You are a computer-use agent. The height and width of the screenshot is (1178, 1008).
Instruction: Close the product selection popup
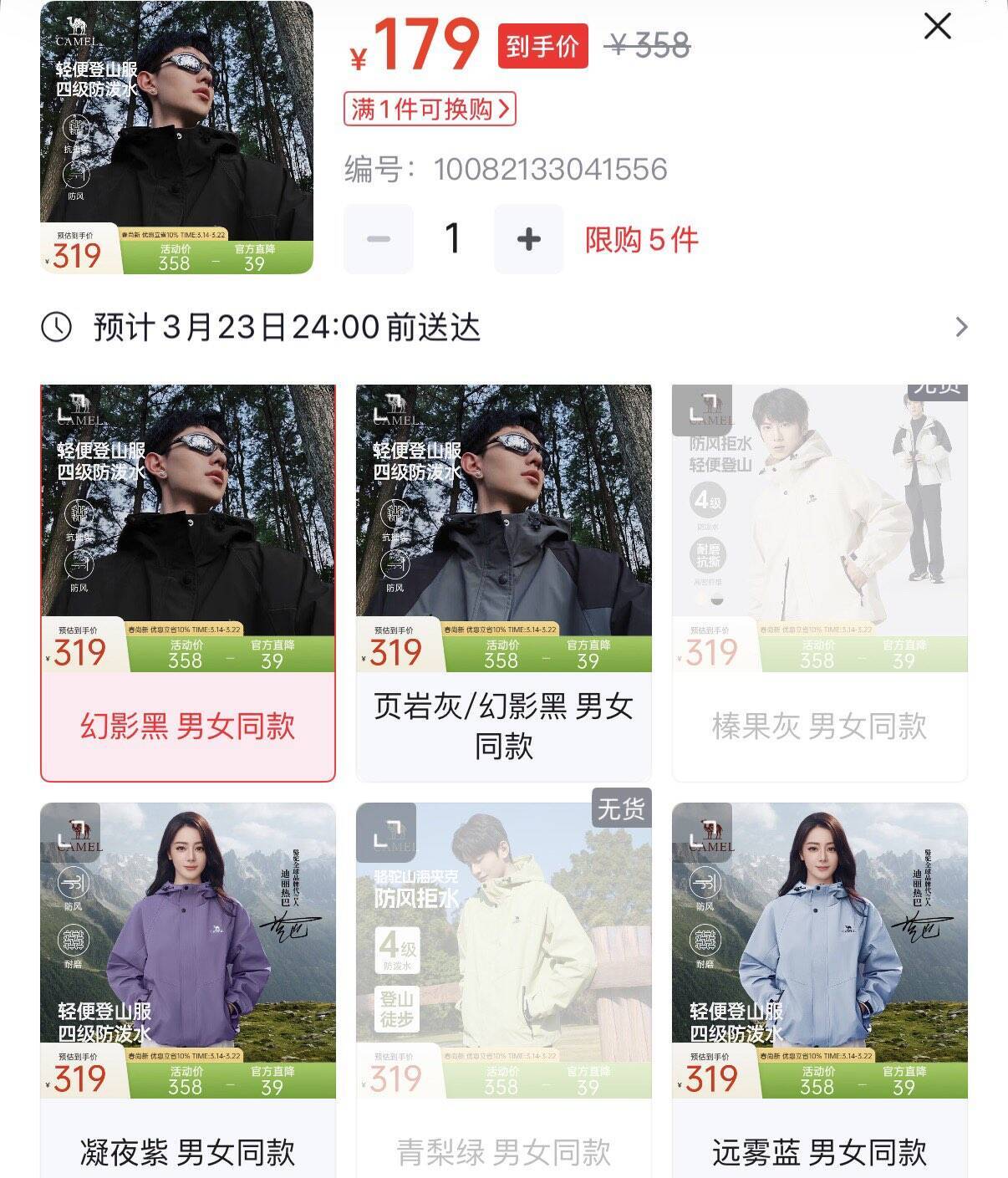(x=939, y=26)
